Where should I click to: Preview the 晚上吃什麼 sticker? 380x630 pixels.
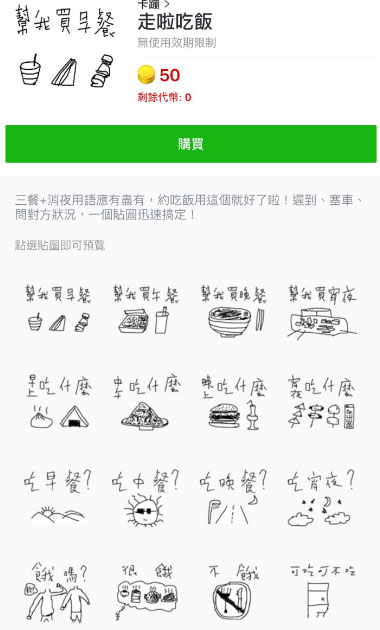[234, 403]
